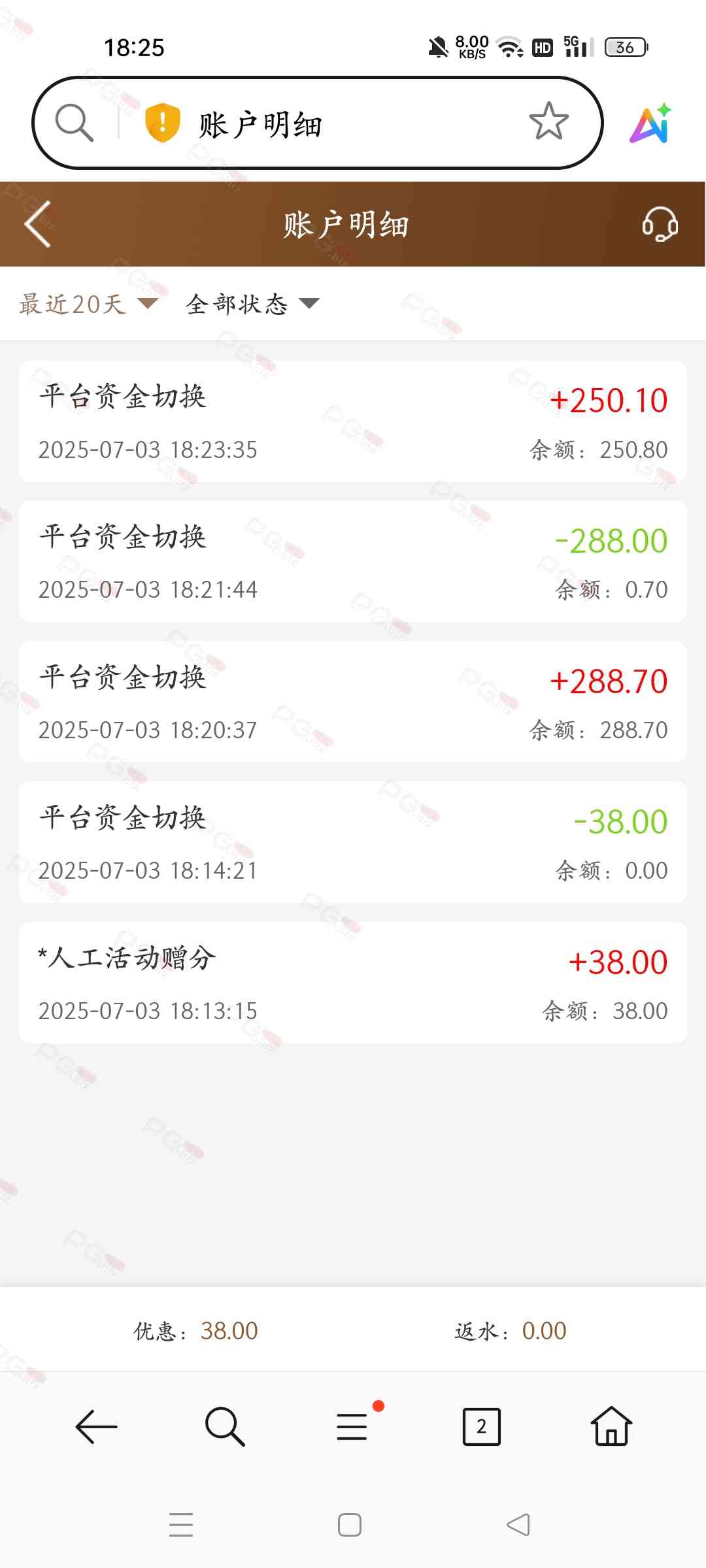Go to the browser home page
This screenshot has height=1568, width=706.
[x=611, y=1426]
